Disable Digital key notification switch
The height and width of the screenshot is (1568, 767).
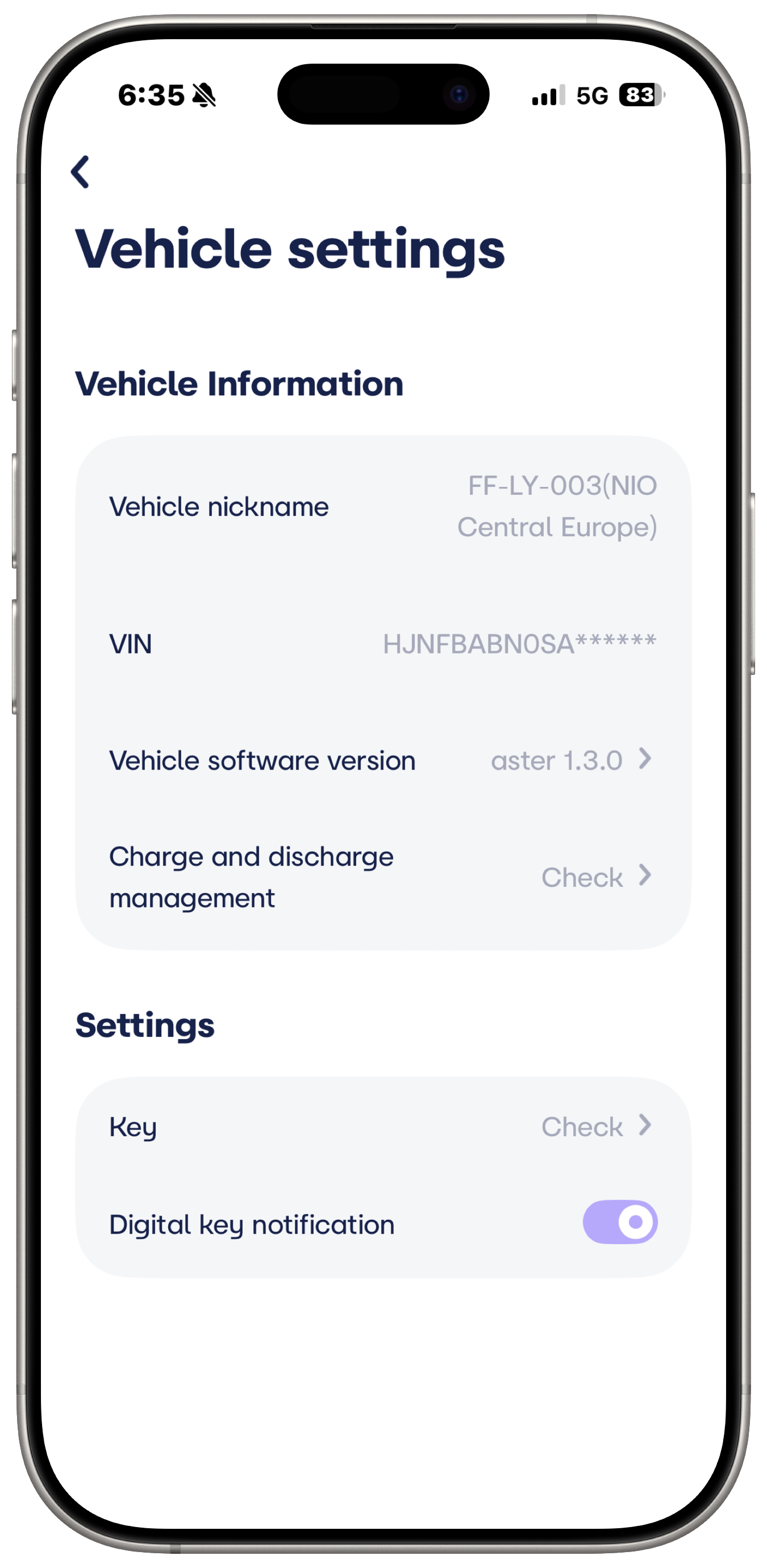pos(620,1222)
